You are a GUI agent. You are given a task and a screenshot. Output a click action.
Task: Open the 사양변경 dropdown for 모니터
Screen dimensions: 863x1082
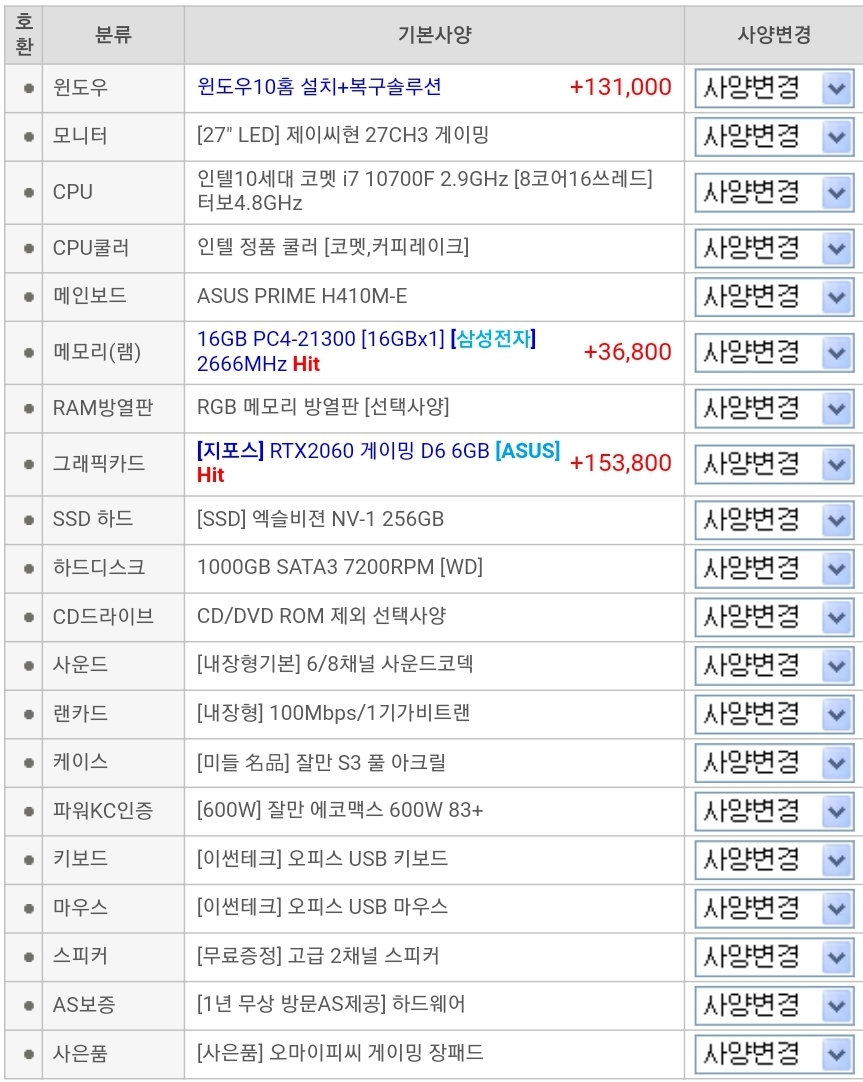774,136
